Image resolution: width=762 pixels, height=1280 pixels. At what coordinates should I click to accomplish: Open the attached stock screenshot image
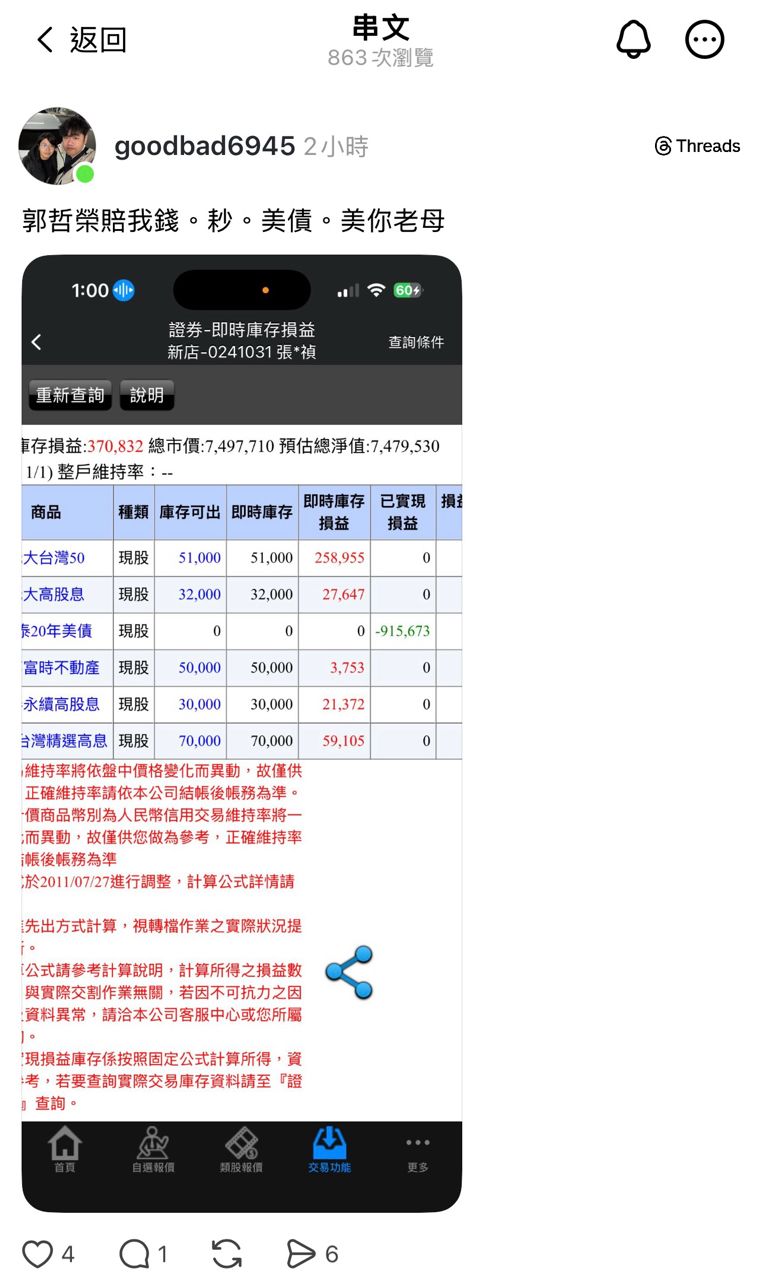coord(241,733)
